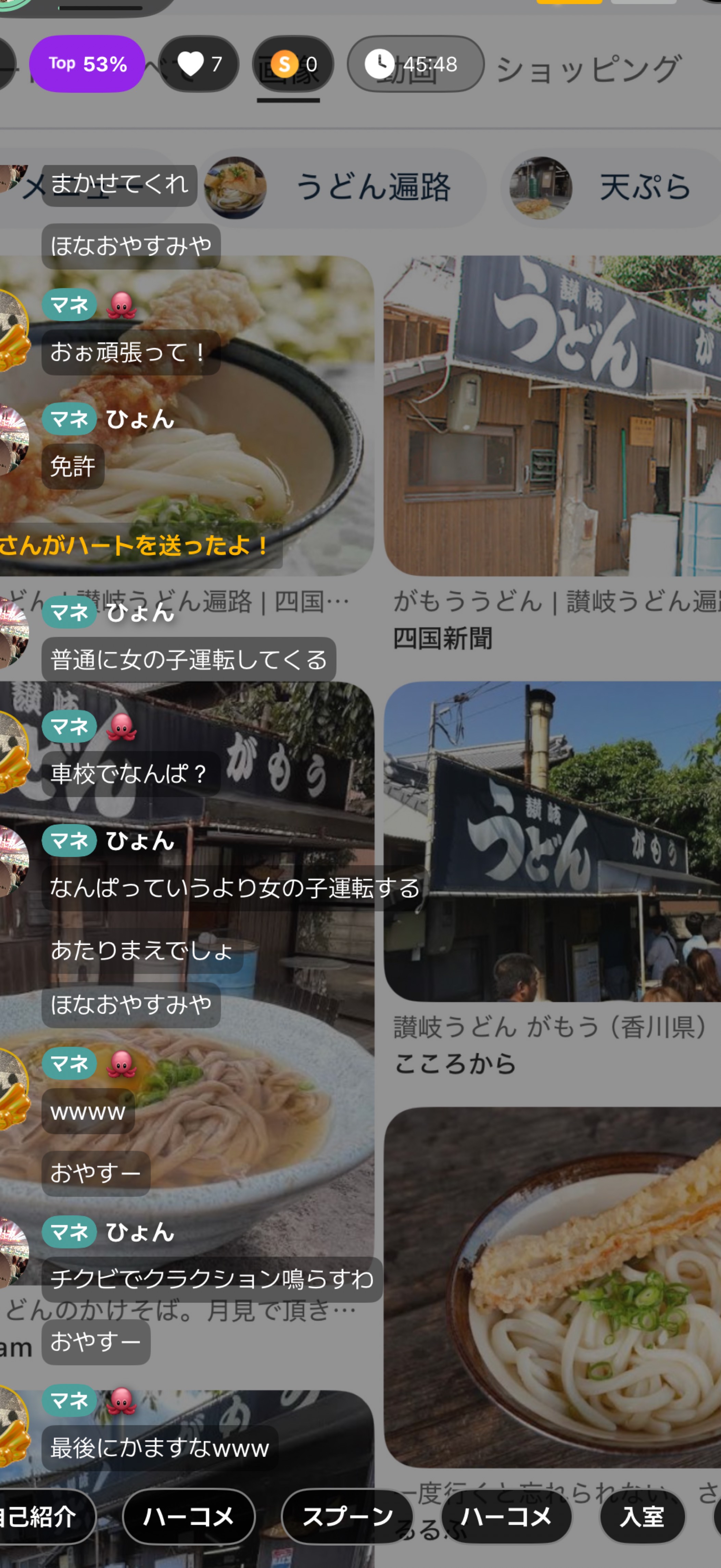The height and width of the screenshot is (1568, 721).
Task: Open the Top 53% ranking badge
Action: 87,64
